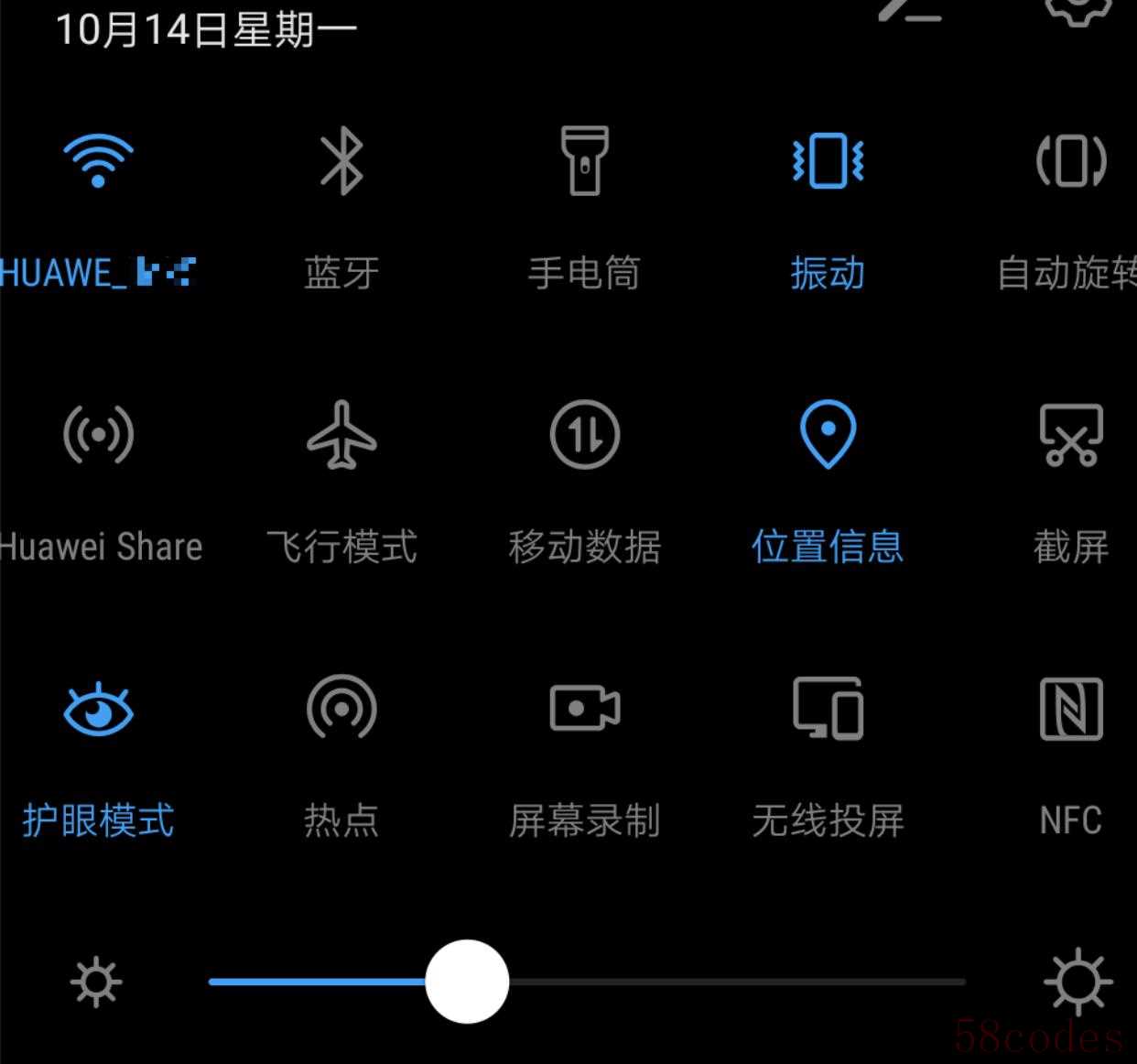This screenshot has height=1064, width=1137.
Task: Toggle the vibration mode (振动)
Action: click(x=828, y=161)
